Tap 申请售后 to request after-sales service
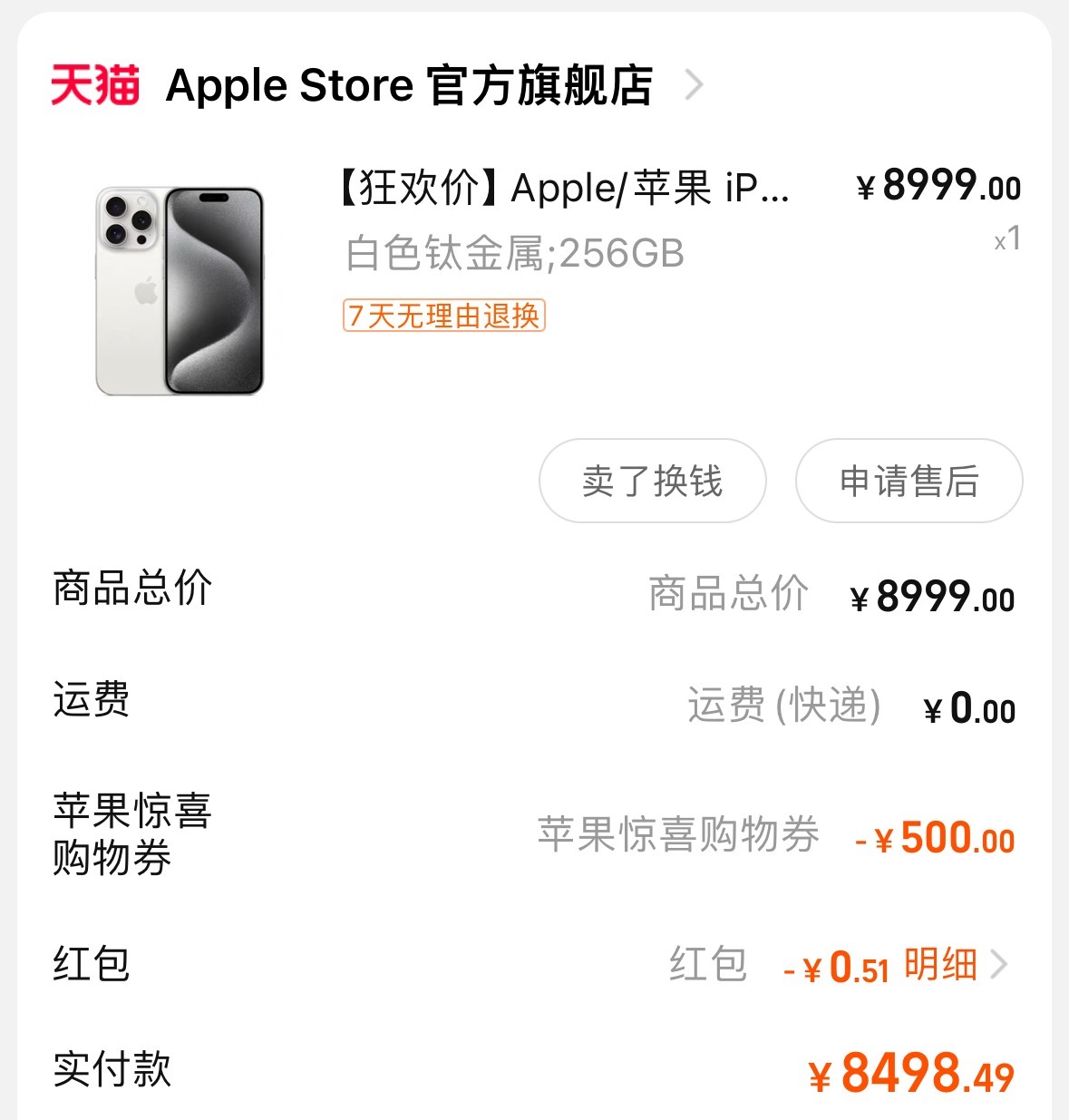The width and height of the screenshot is (1069, 1120). [909, 481]
